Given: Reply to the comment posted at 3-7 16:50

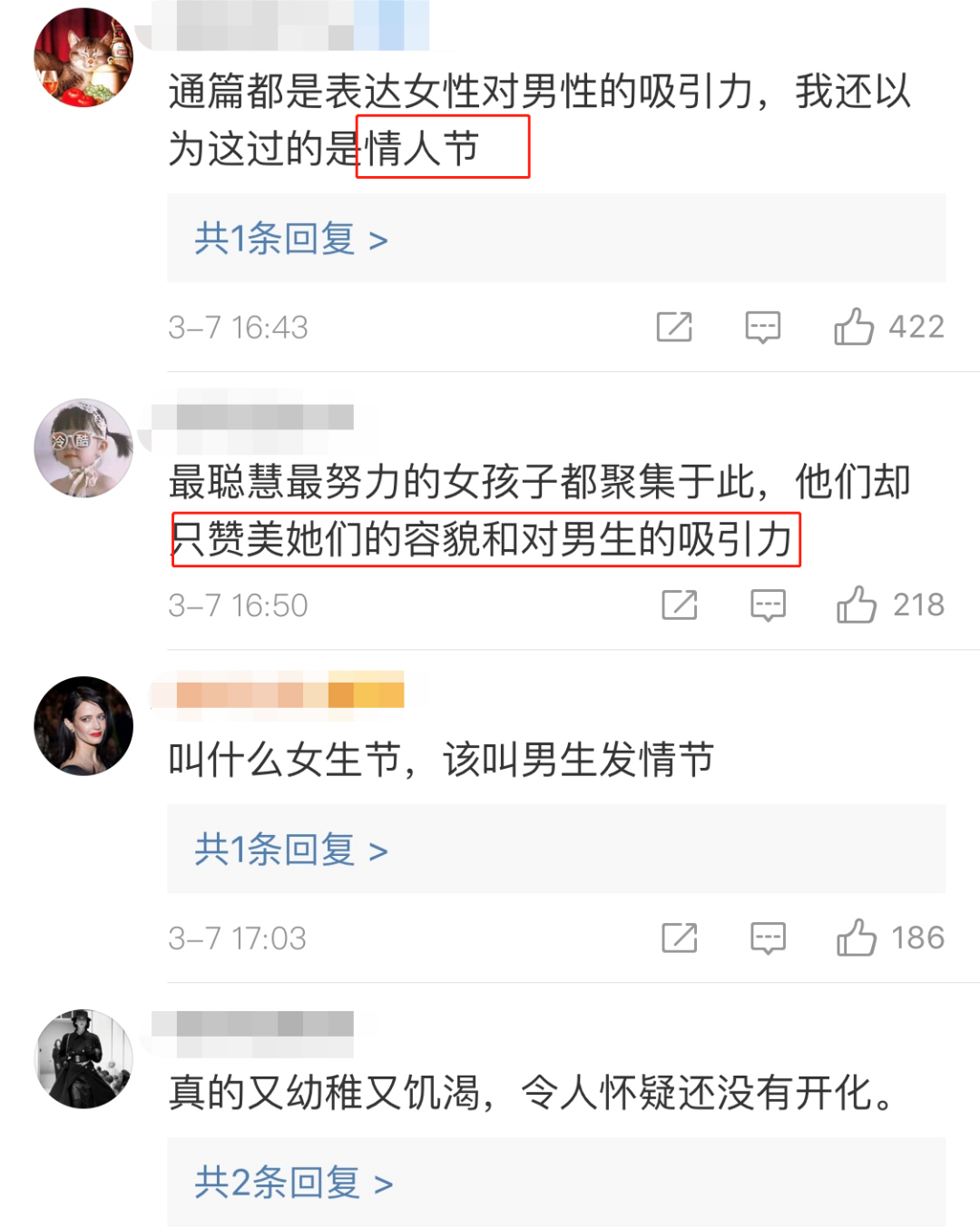Looking at the screenshot, I should pos(768,605).
